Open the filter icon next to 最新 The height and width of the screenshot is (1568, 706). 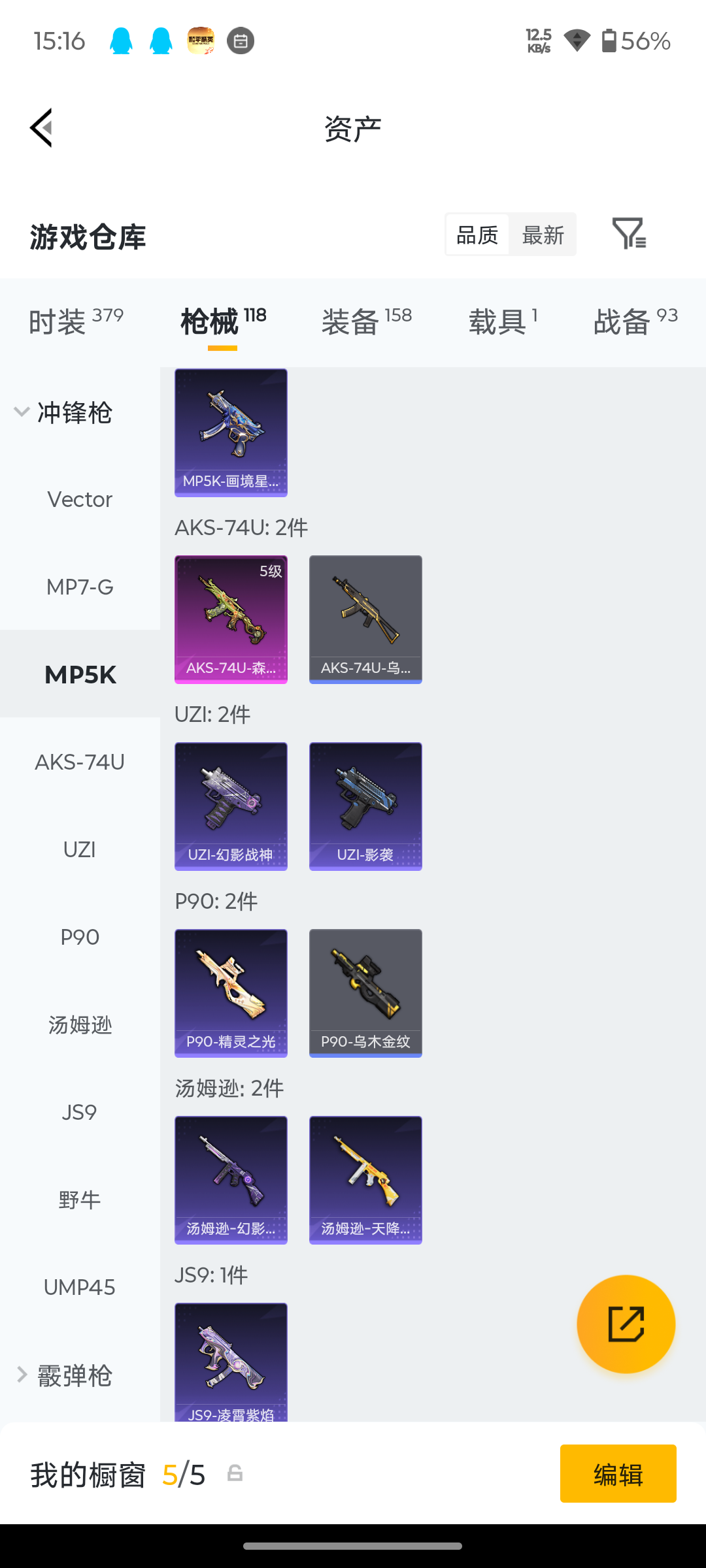click(x=629, y=234)
